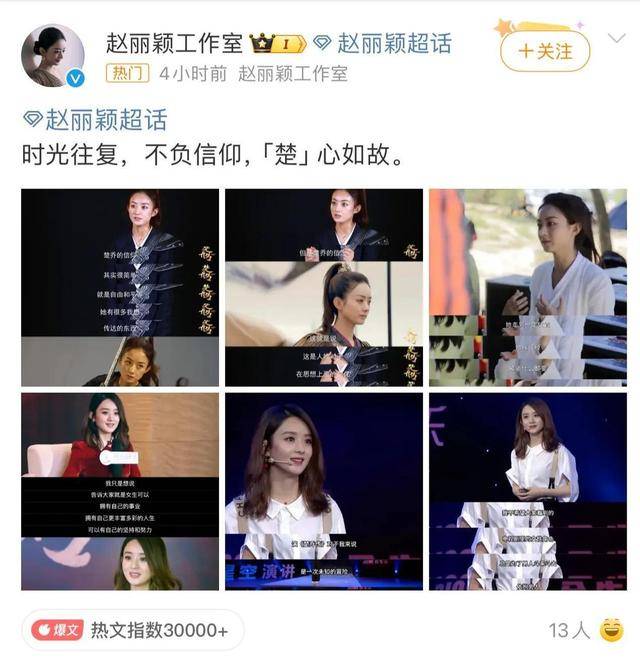Tap the 赵丽颖工作室 username
Image resolution: width=640 pixels, height=661 pixels.
(174, 43)
